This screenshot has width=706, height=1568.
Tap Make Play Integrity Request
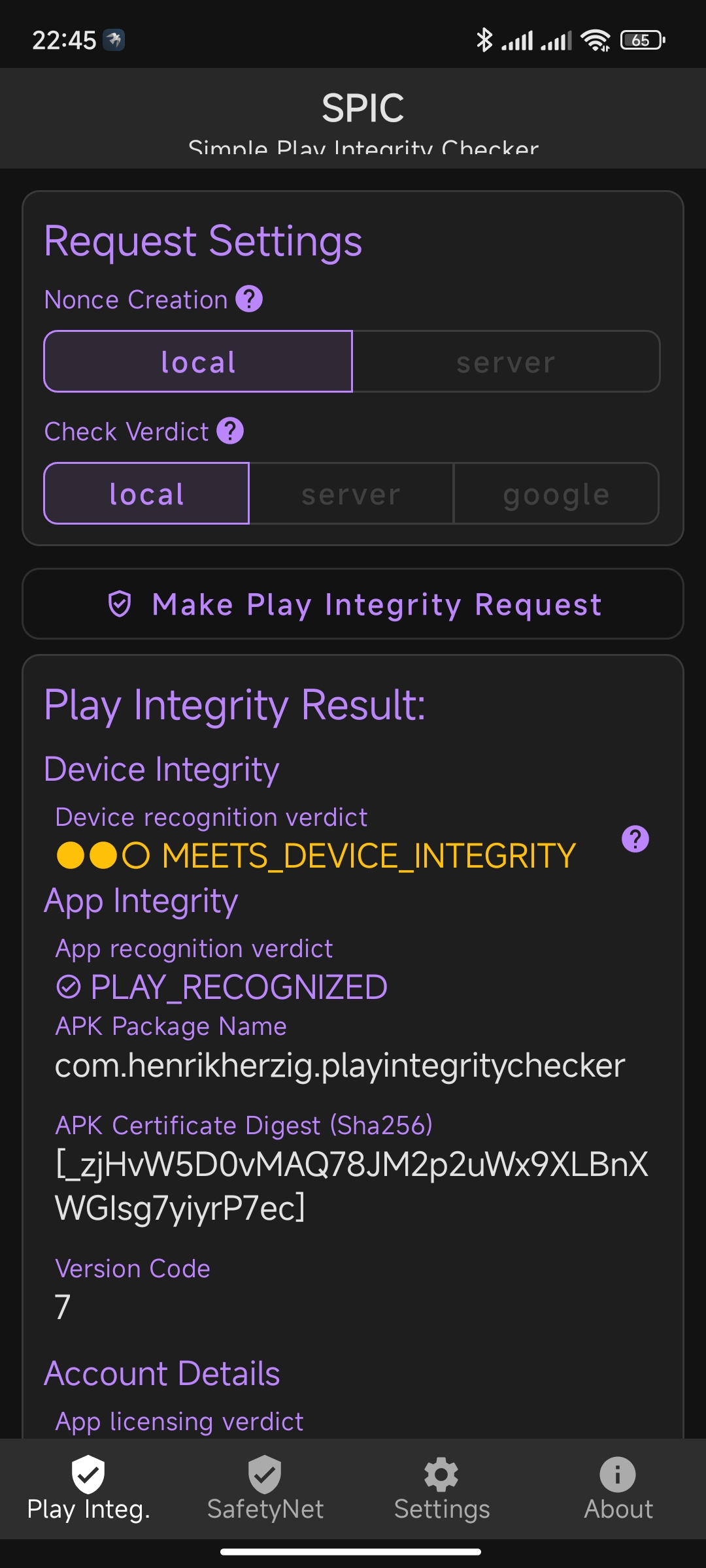tap(353, 604)
